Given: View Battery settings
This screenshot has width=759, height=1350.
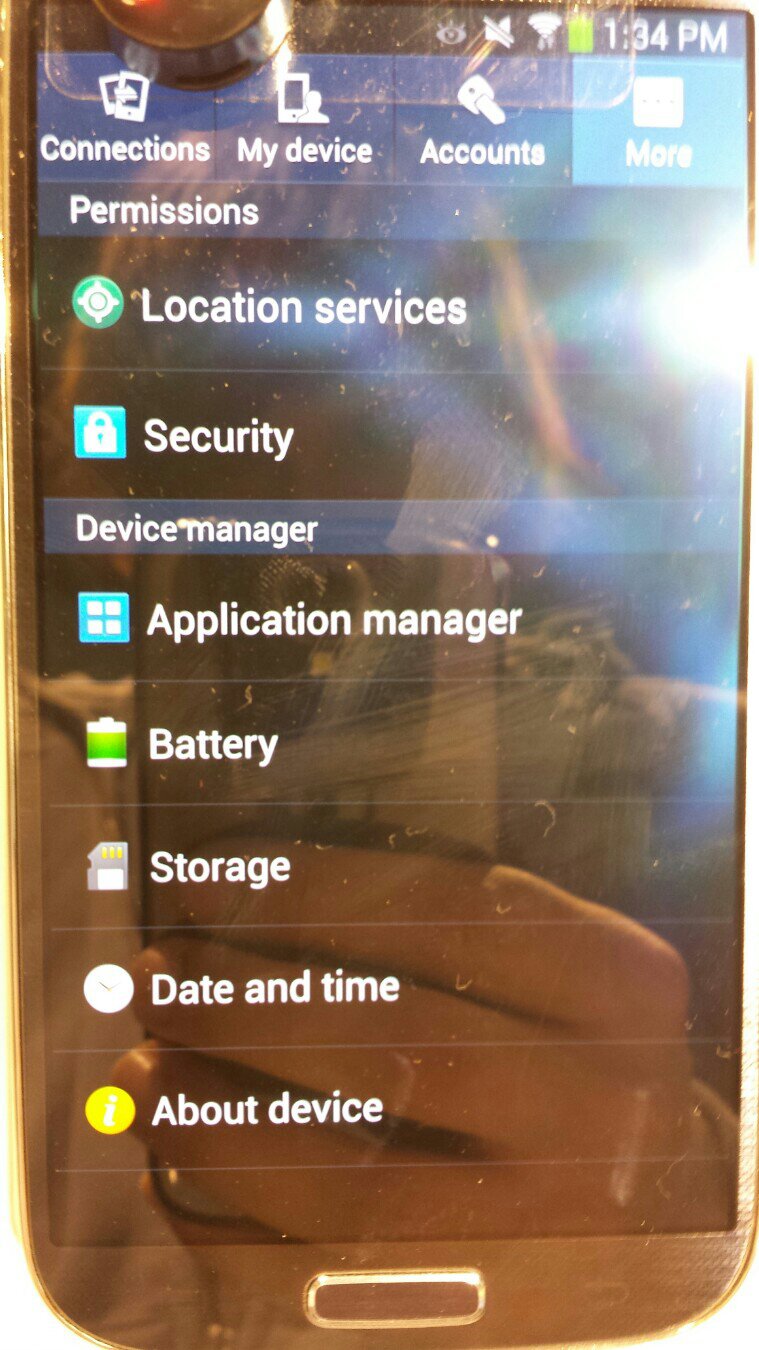Looking at the screenshot, I should pyautogui.click(x=212, y=745).
